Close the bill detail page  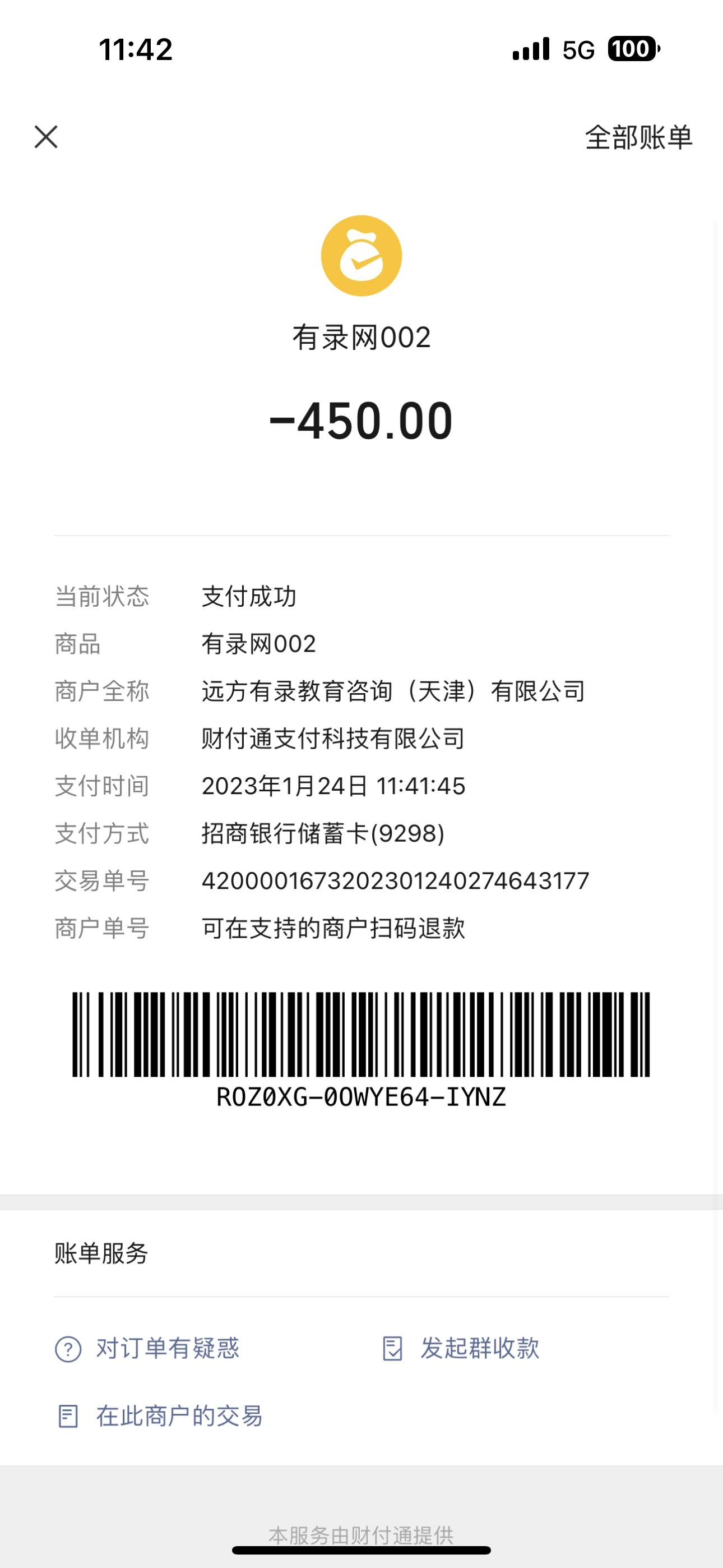coord(47,137)
